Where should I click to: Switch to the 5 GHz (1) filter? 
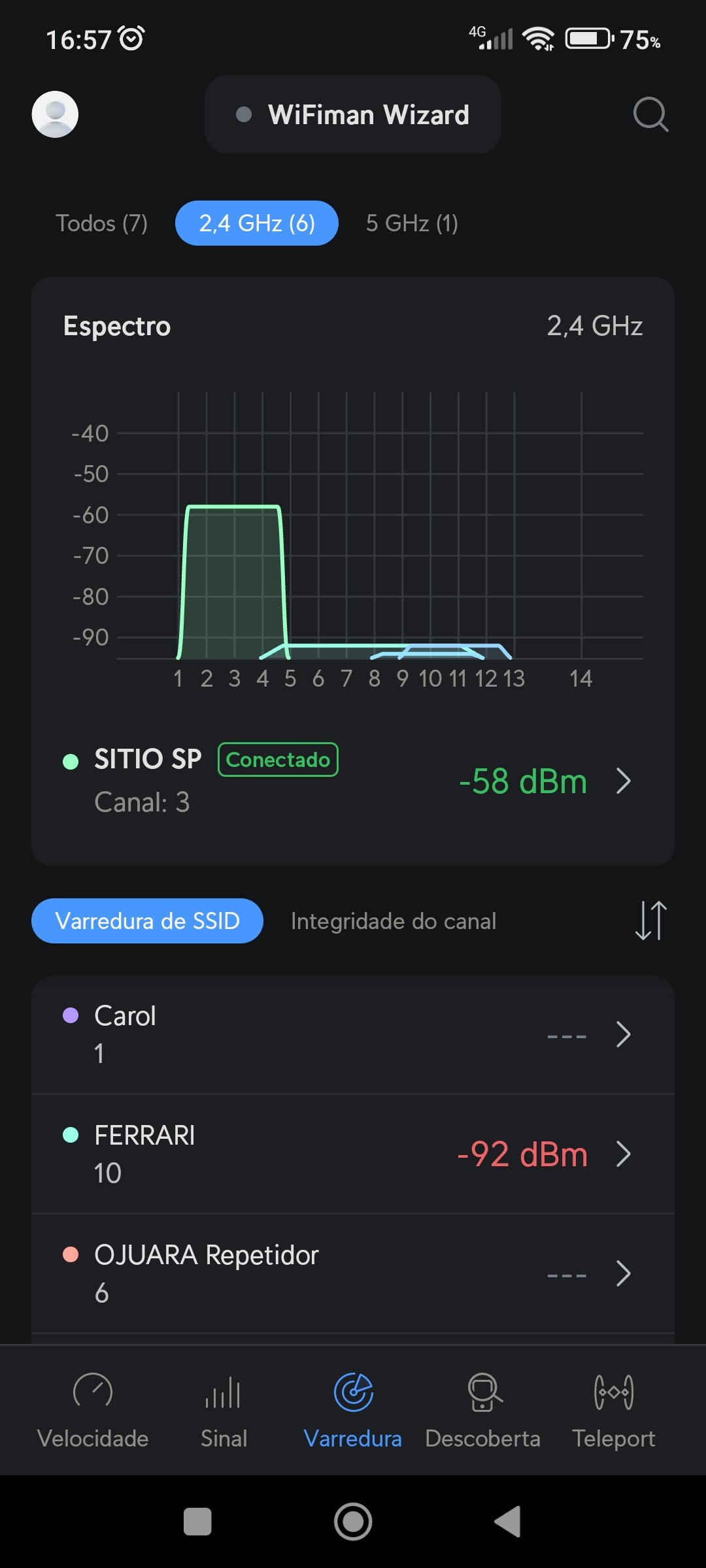[412, 223]
